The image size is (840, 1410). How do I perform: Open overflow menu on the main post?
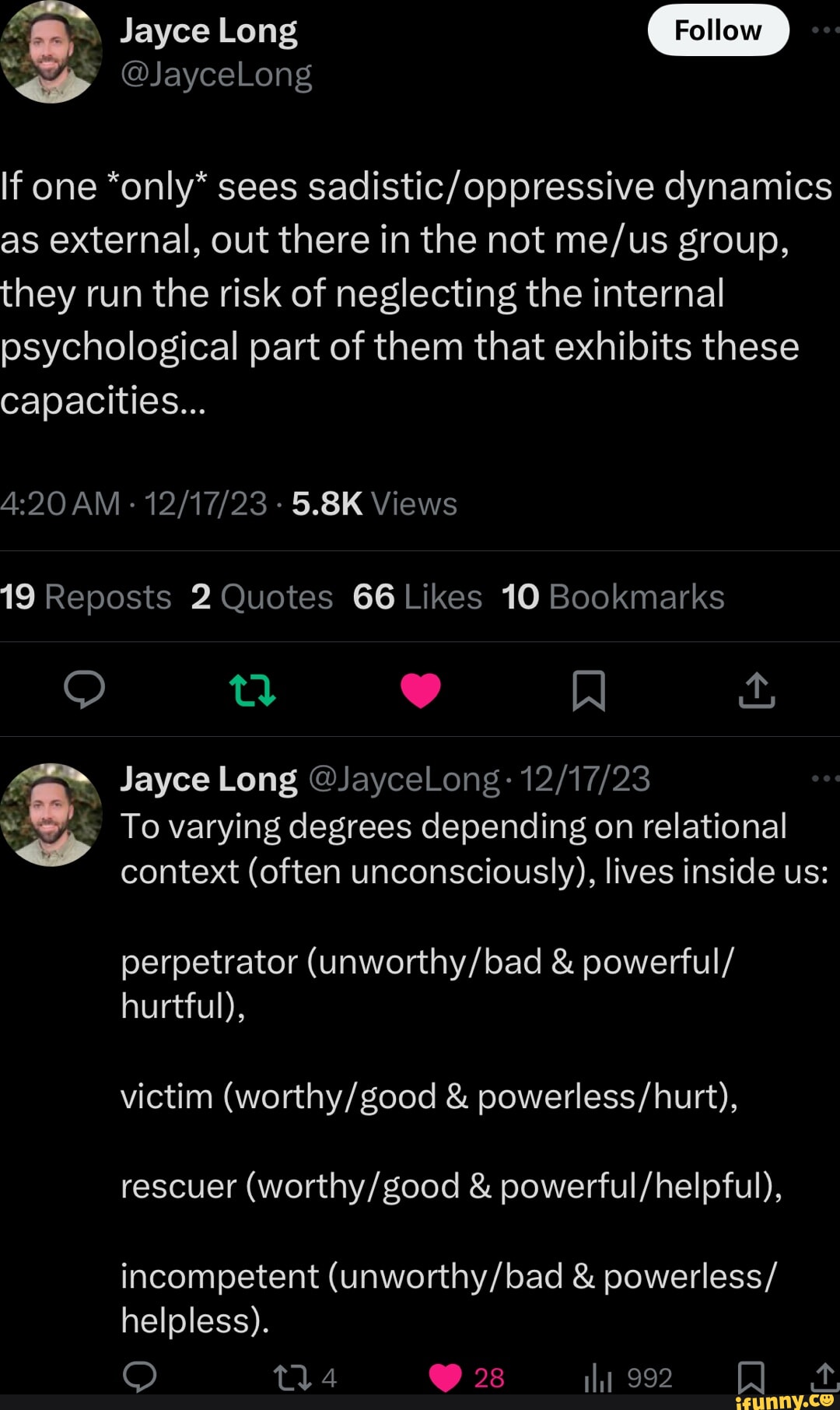click(x=824, y=30)
